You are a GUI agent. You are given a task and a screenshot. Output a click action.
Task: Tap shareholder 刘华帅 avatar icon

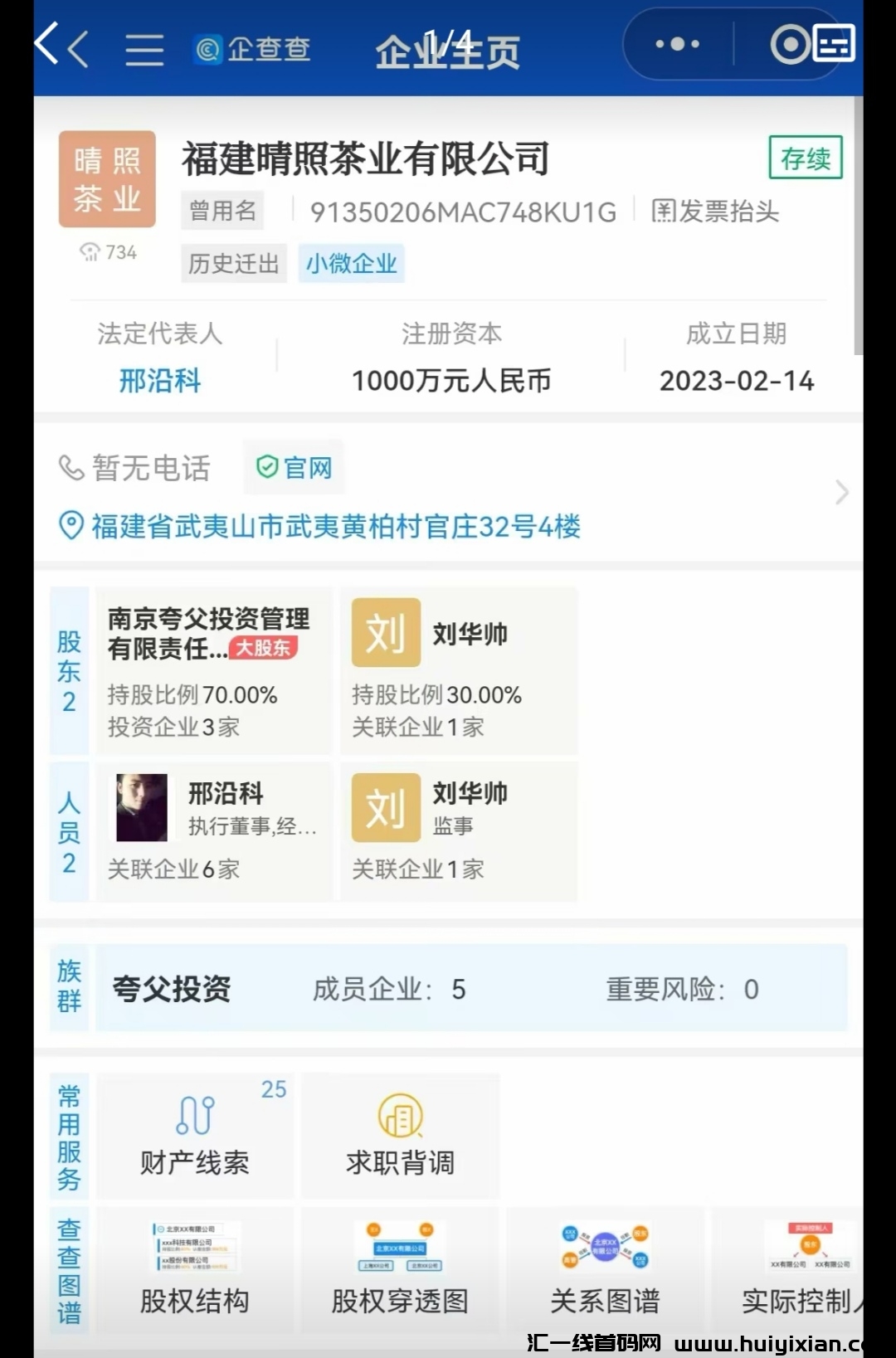(385, 633)
